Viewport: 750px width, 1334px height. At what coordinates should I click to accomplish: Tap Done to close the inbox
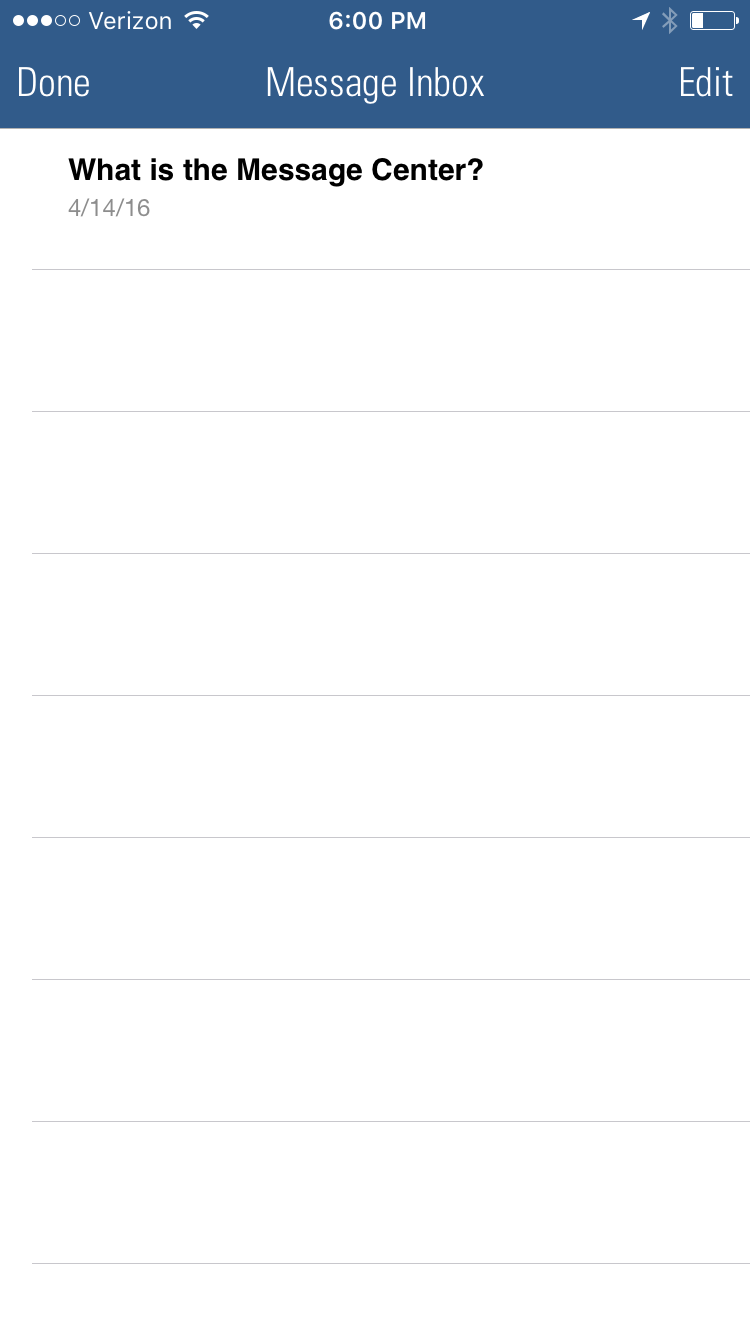click(x=53, y=82)
